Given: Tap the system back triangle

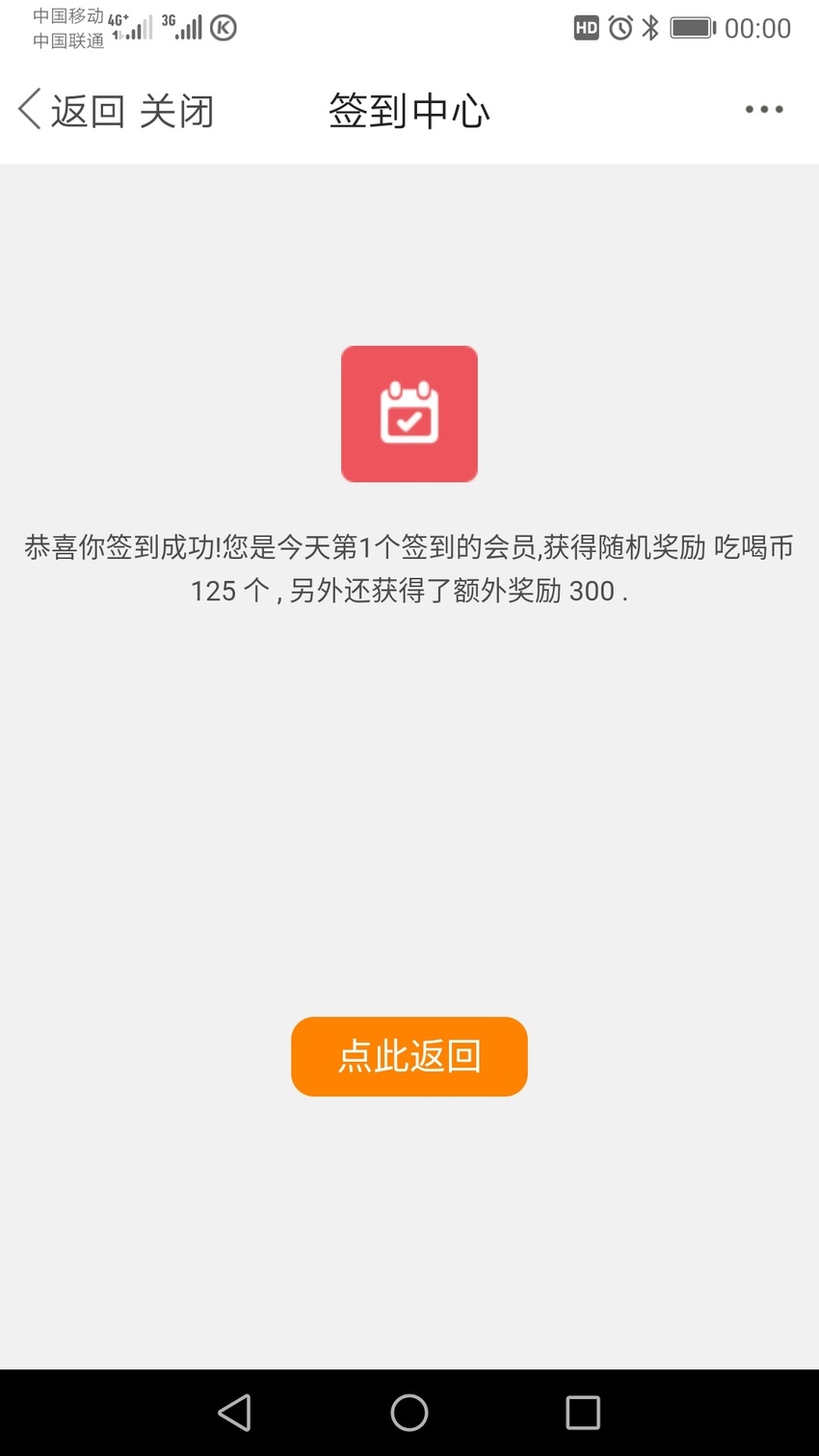Looking at the screenshot, I should click(234, 1413).
